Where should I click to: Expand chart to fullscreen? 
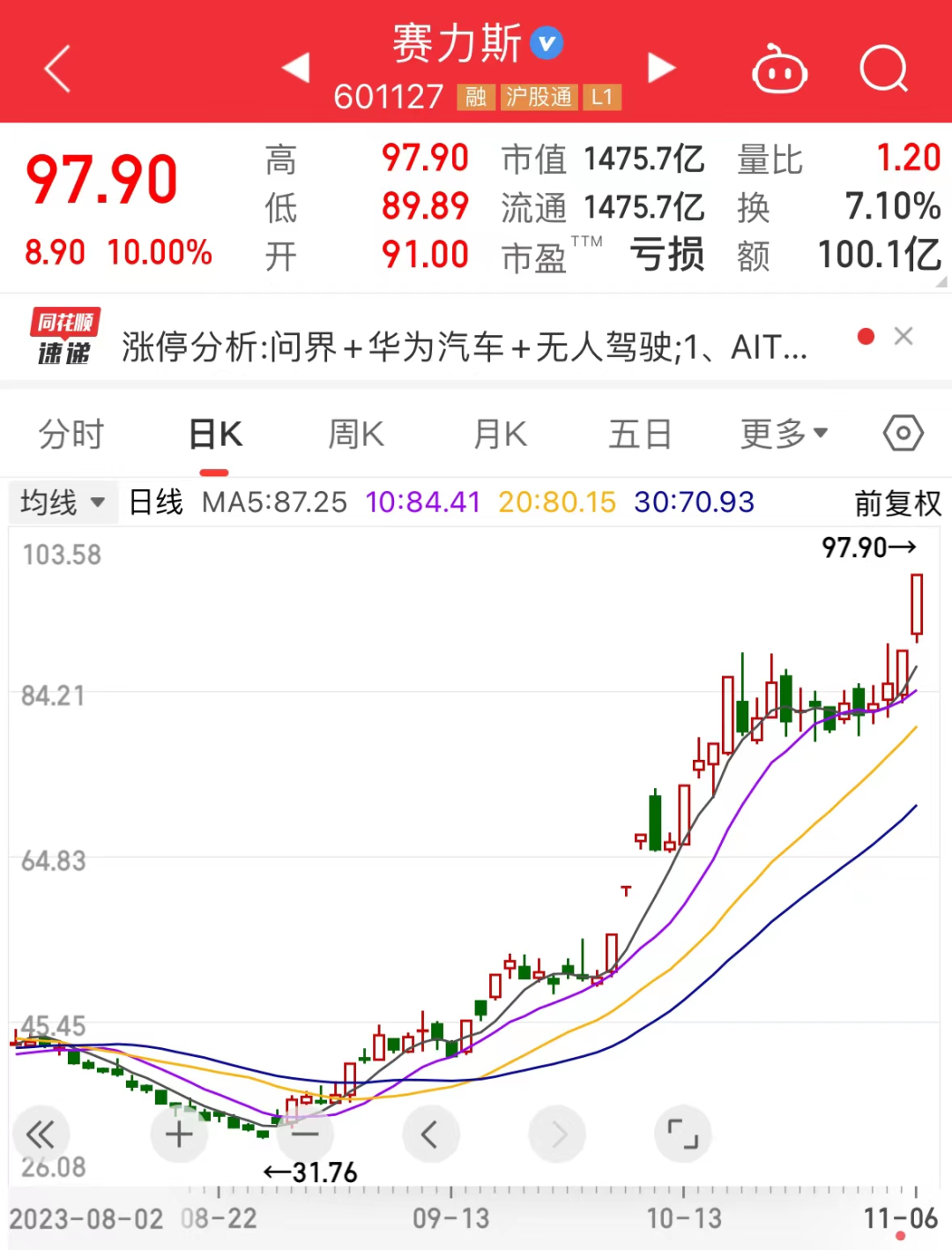point(682,1135)
